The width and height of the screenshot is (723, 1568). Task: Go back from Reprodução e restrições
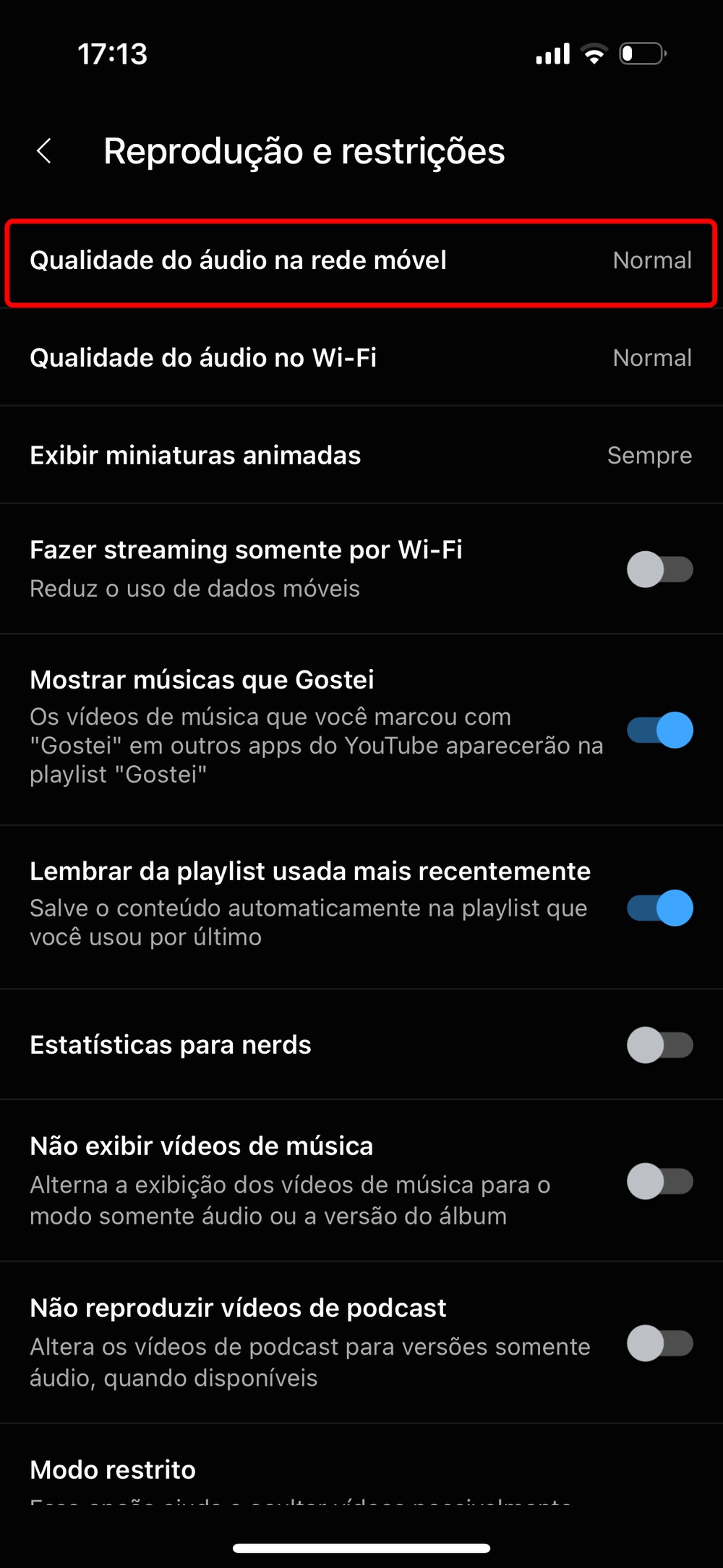click(45, 151)
